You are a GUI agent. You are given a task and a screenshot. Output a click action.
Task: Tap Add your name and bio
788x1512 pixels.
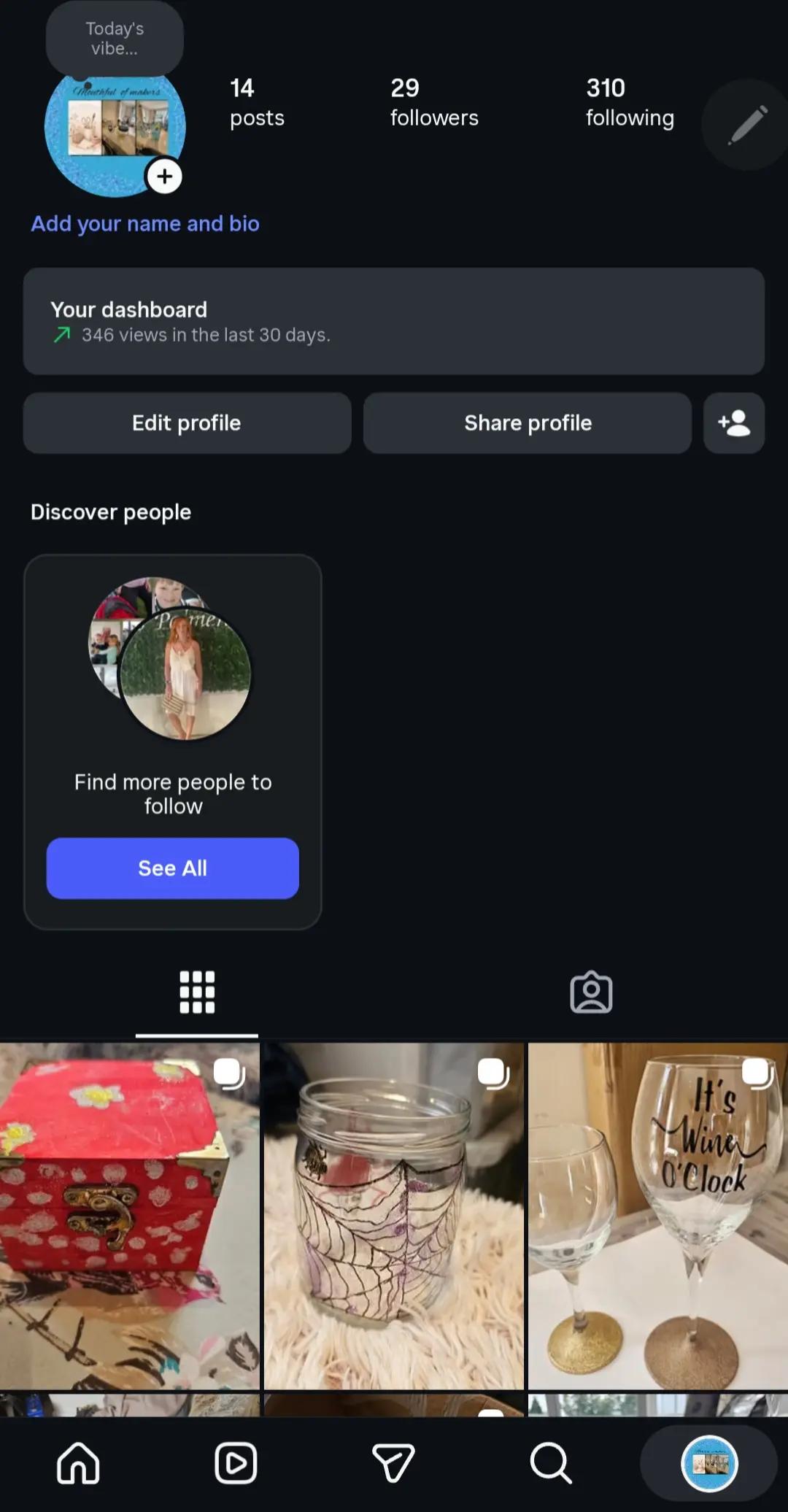pos(145,223)
